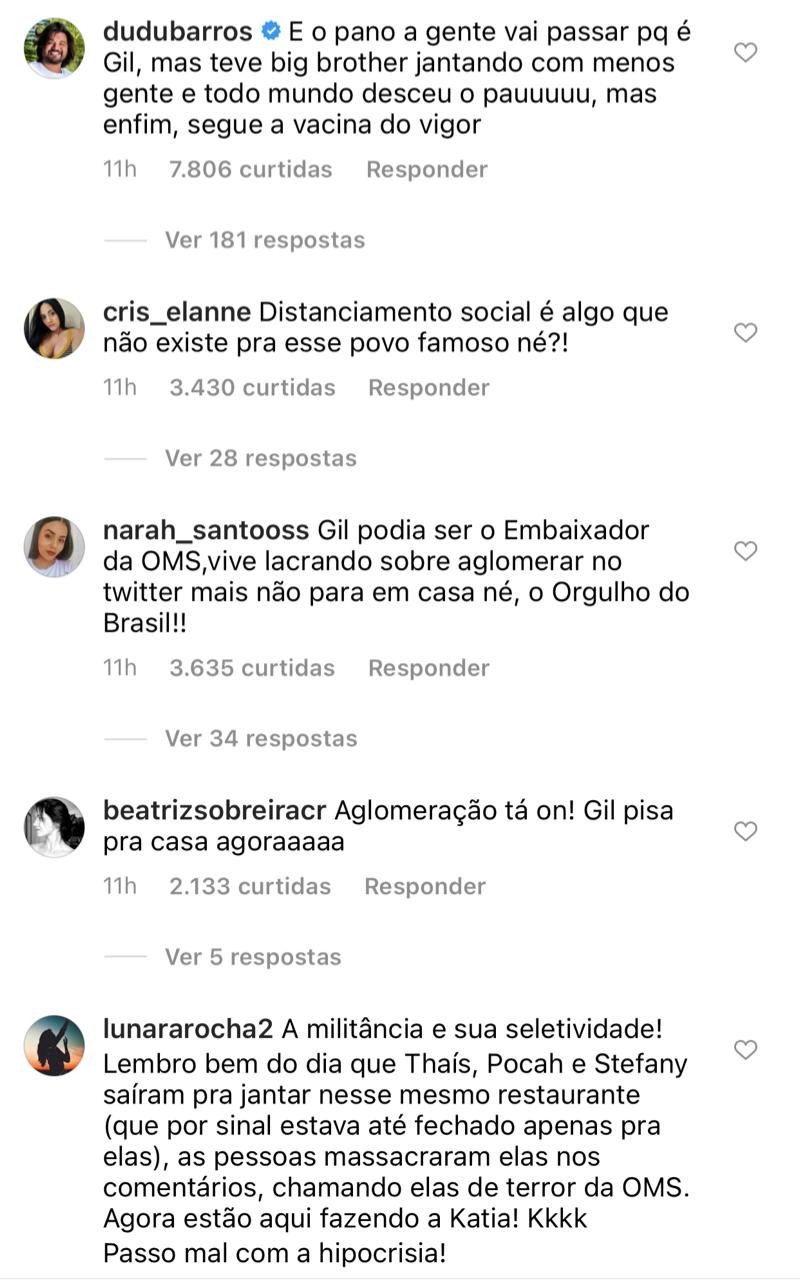Reply to cris_elanne's comment
The width and height of the screenshot is (800, 1280).
tap(428, 387)
